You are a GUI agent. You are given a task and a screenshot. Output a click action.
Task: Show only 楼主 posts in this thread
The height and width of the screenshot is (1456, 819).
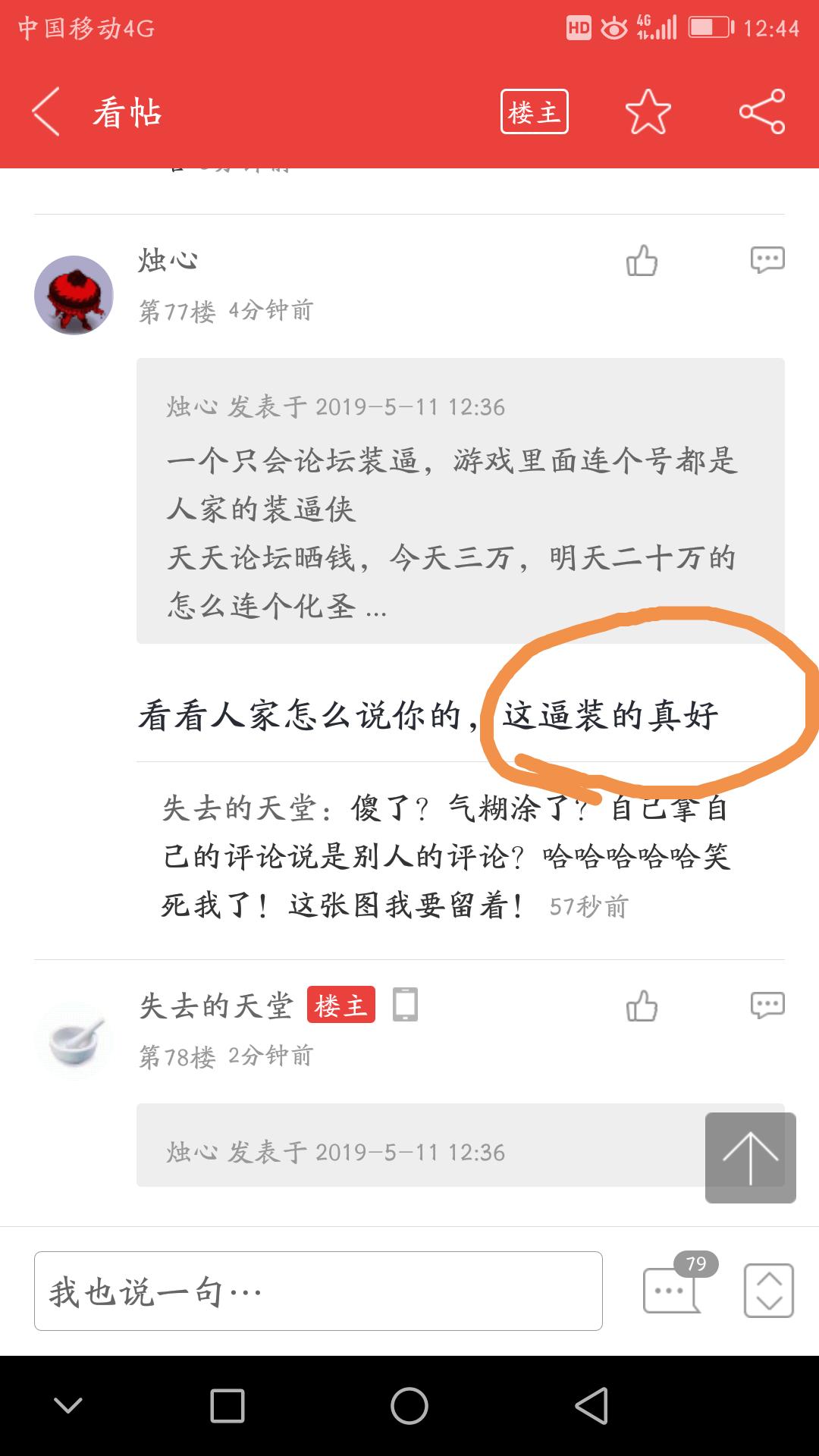click(x=534, y=112)
